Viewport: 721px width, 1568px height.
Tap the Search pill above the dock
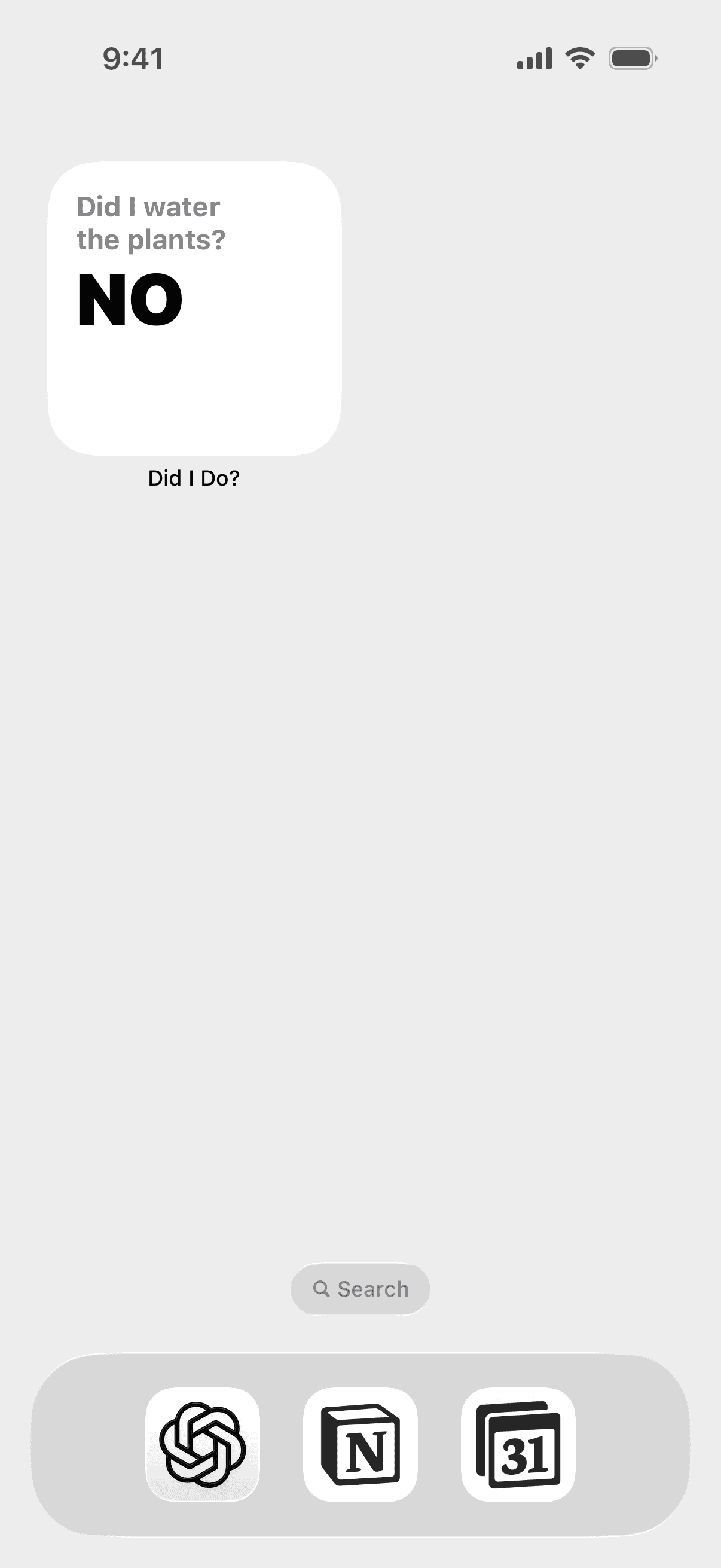point(360,1289)
